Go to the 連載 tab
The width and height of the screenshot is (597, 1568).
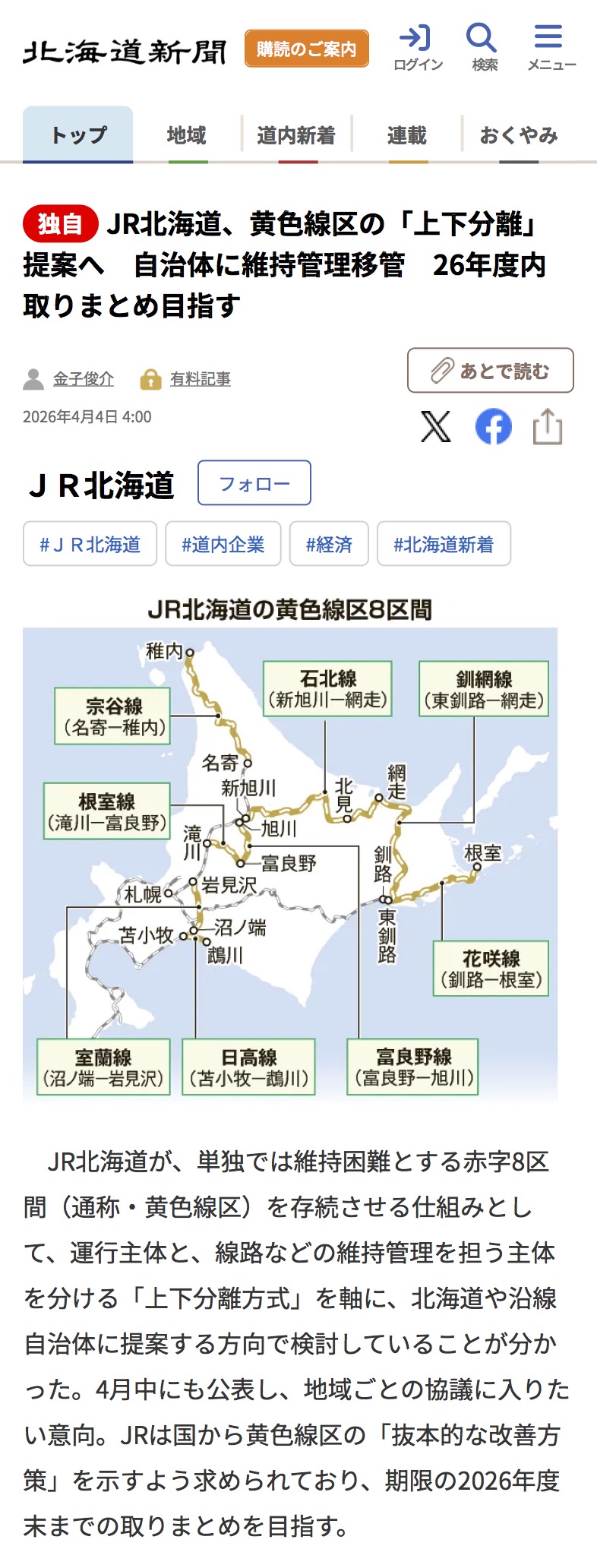[x=407, y=135]
